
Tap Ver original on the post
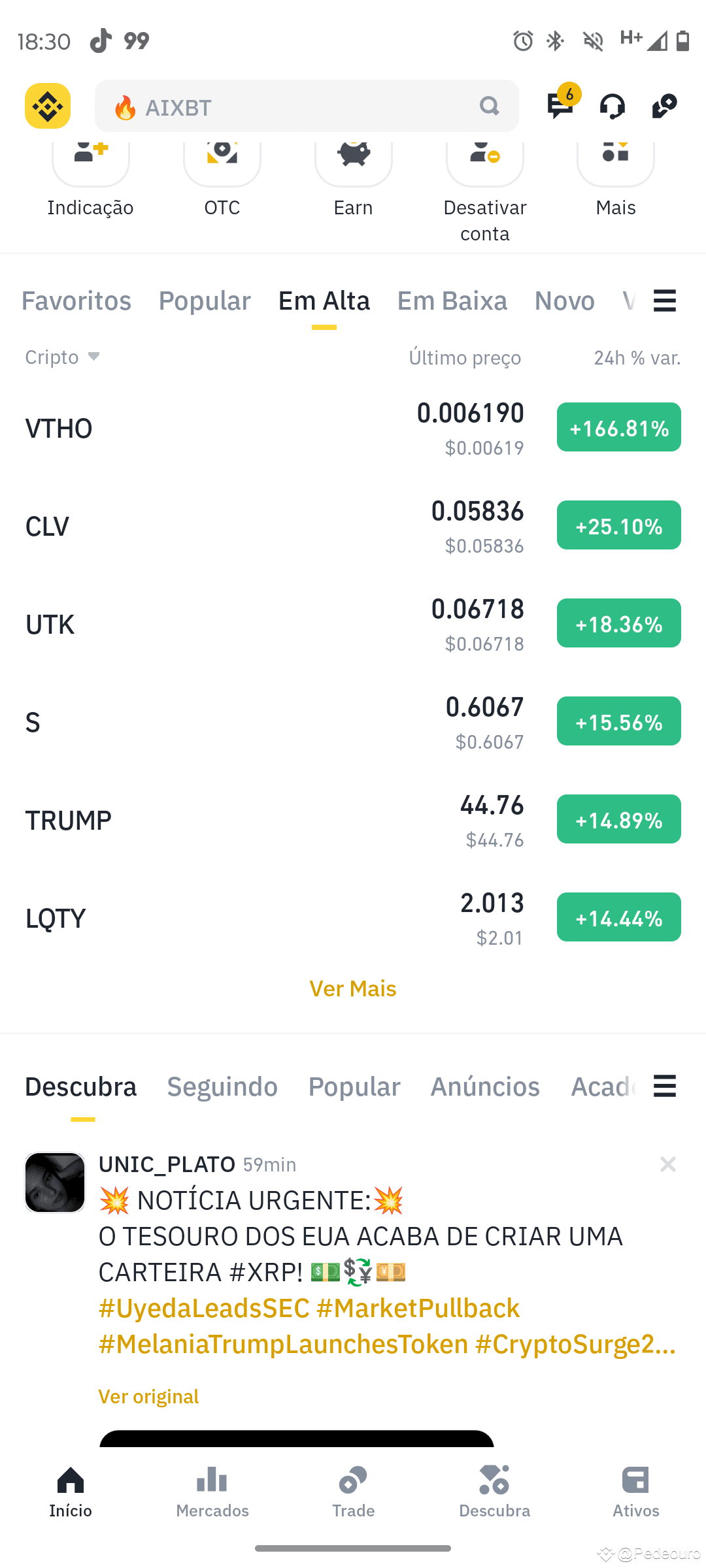coord(148,1397)
